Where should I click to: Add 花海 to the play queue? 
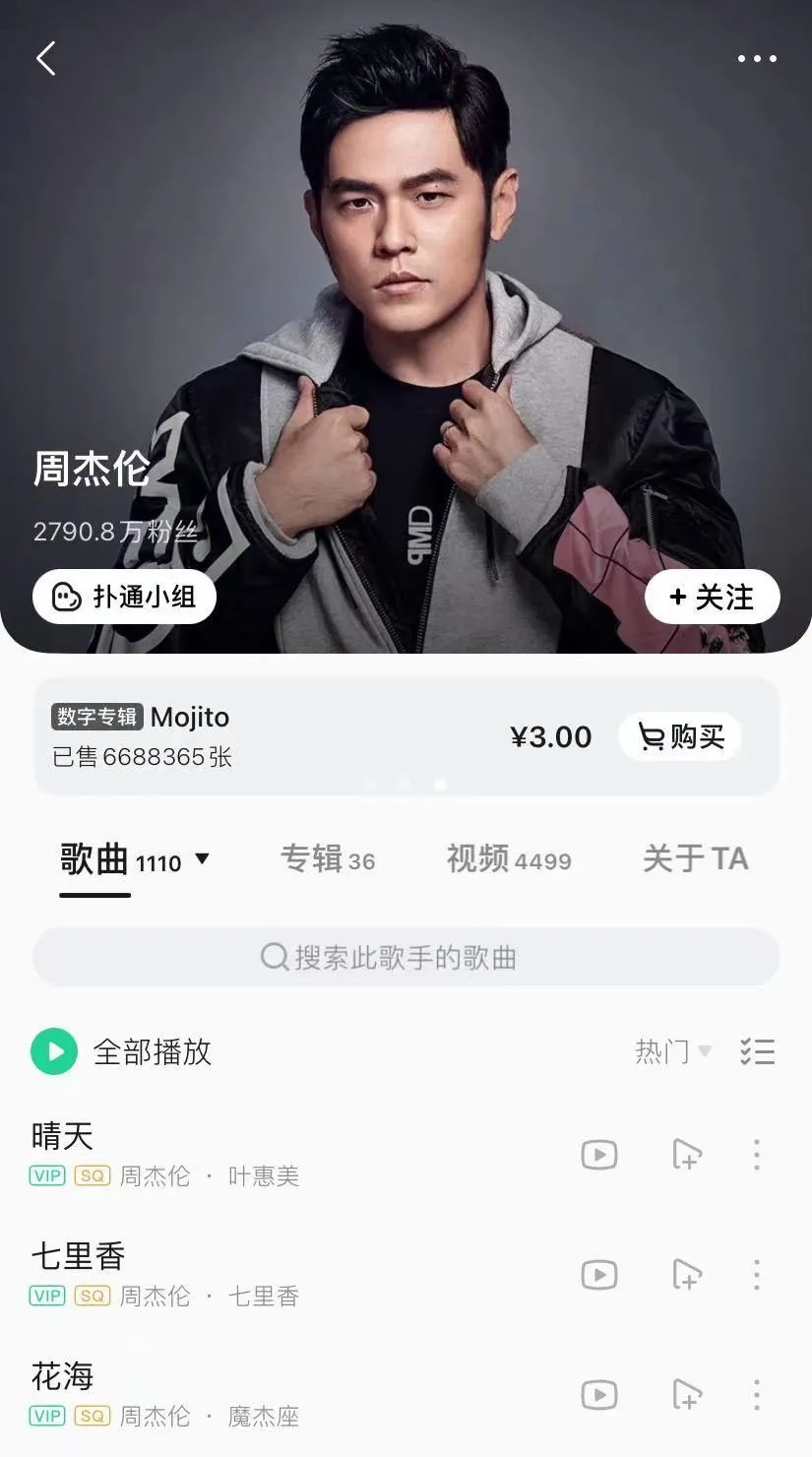pos(686,1395)
